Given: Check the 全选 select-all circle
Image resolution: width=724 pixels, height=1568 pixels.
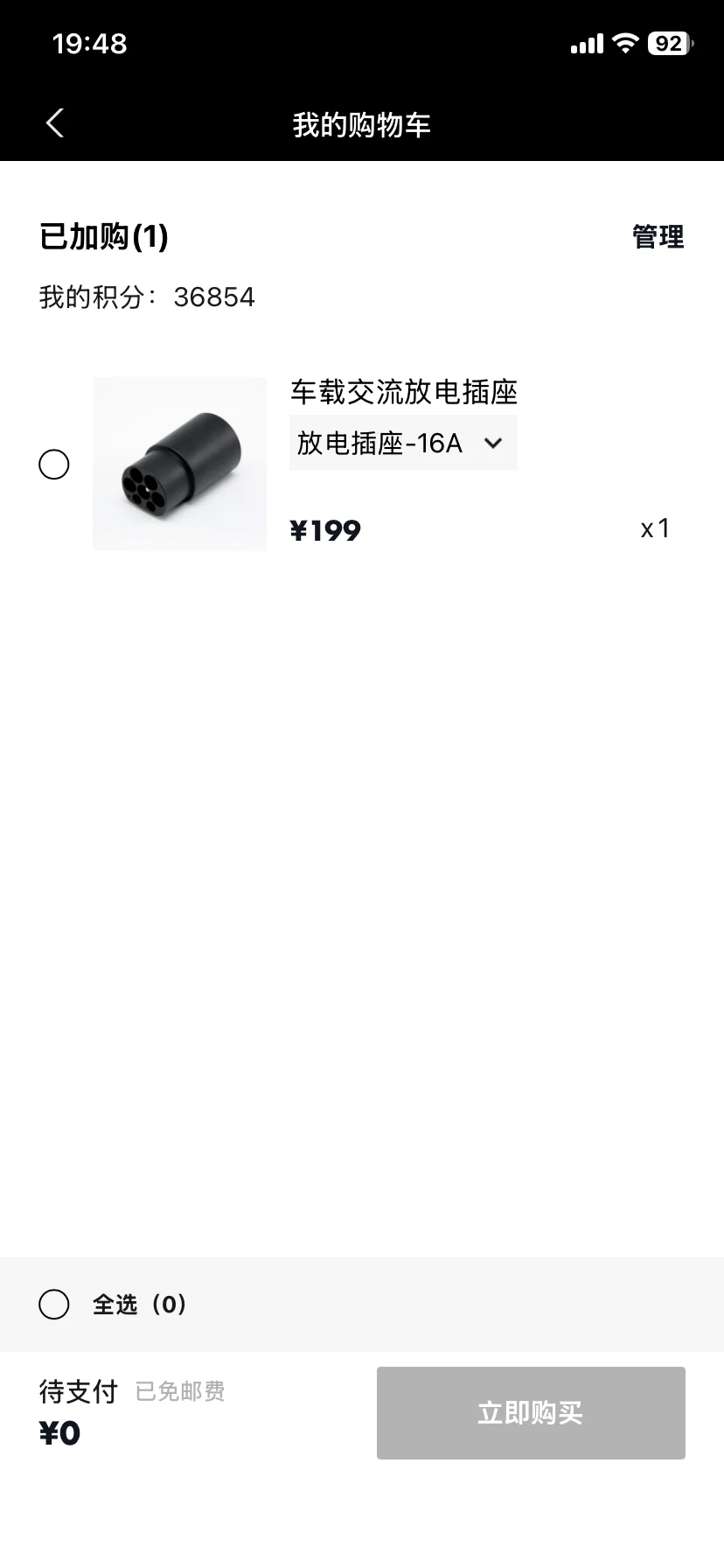Looking at the screenshot, I should 54,1305.
